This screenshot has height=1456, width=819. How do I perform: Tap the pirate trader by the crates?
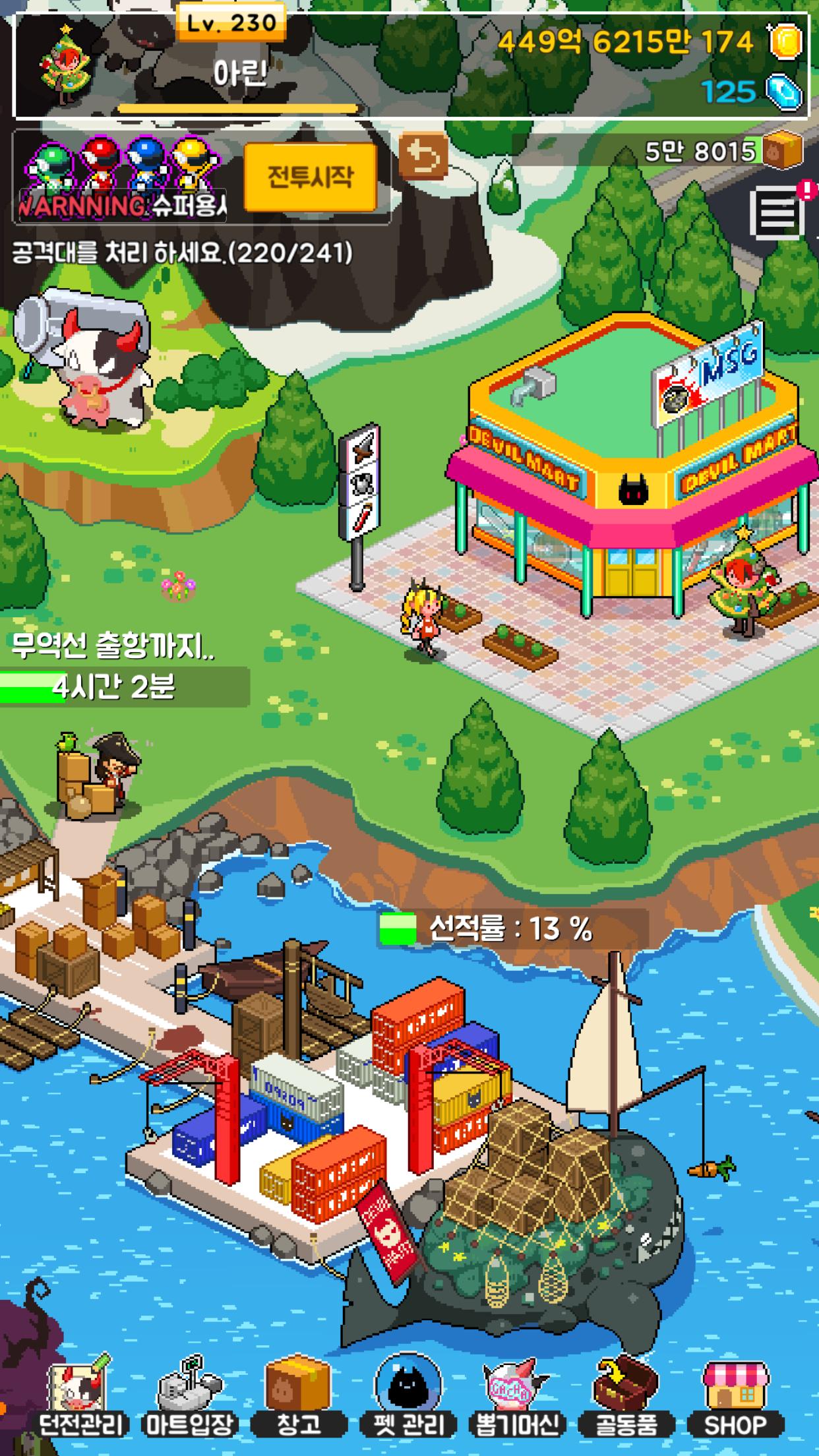point(112,768)
